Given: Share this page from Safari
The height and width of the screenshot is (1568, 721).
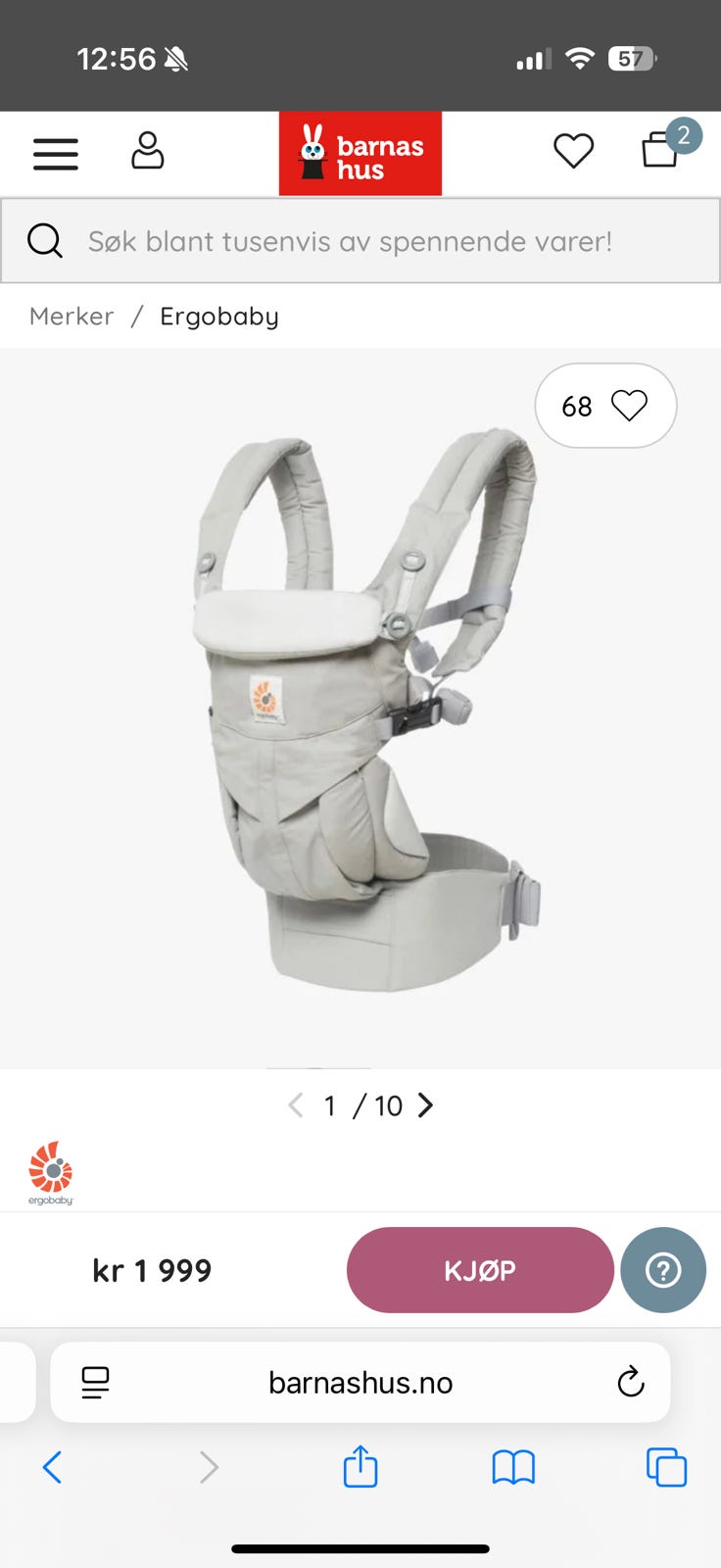Looking at the screenshot, I should pyautogui.click(x=360, y=1467).
